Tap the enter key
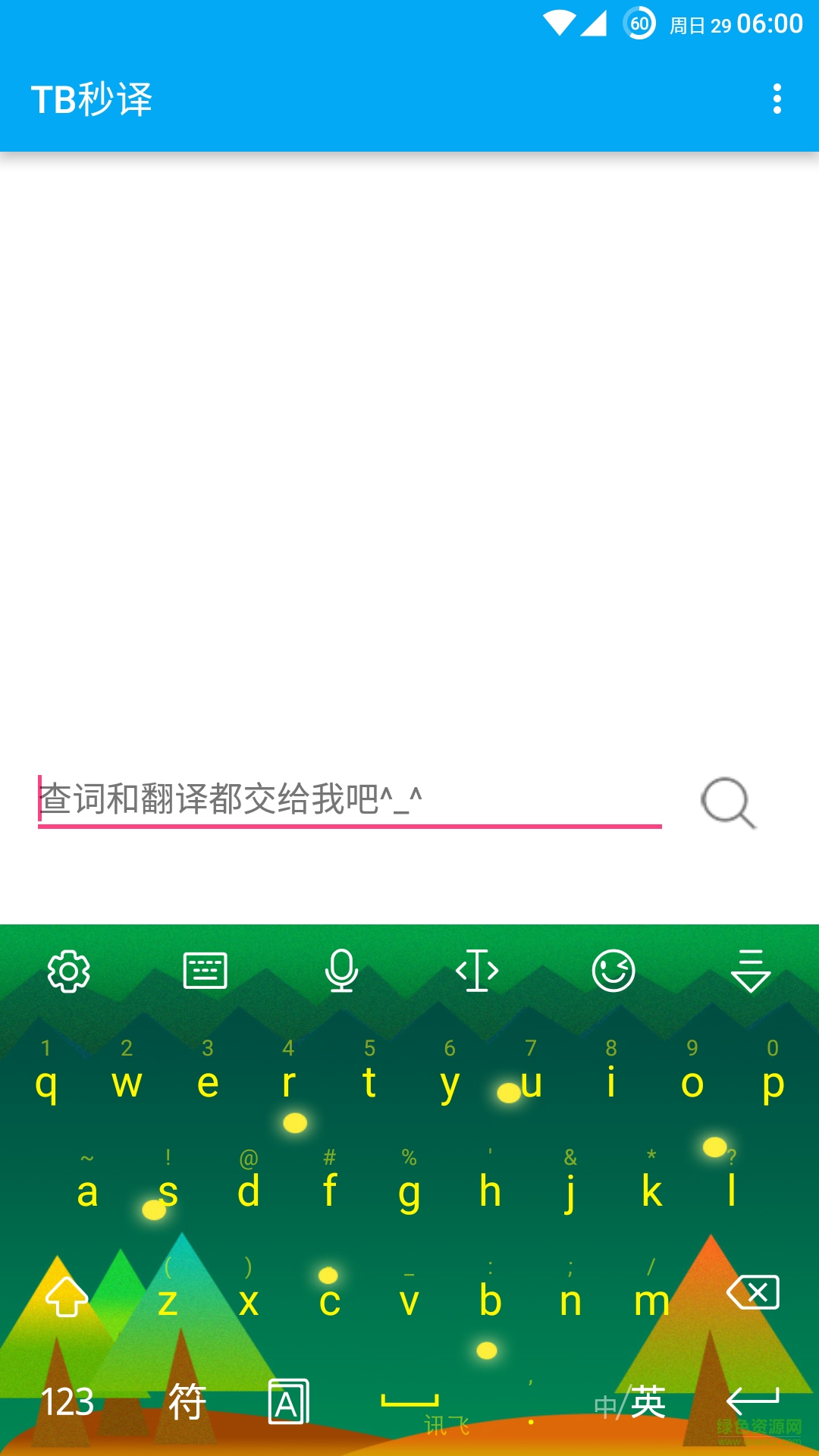This screenshot has height=1456, width=819. pyautogui.click(x=752, y=1401)
